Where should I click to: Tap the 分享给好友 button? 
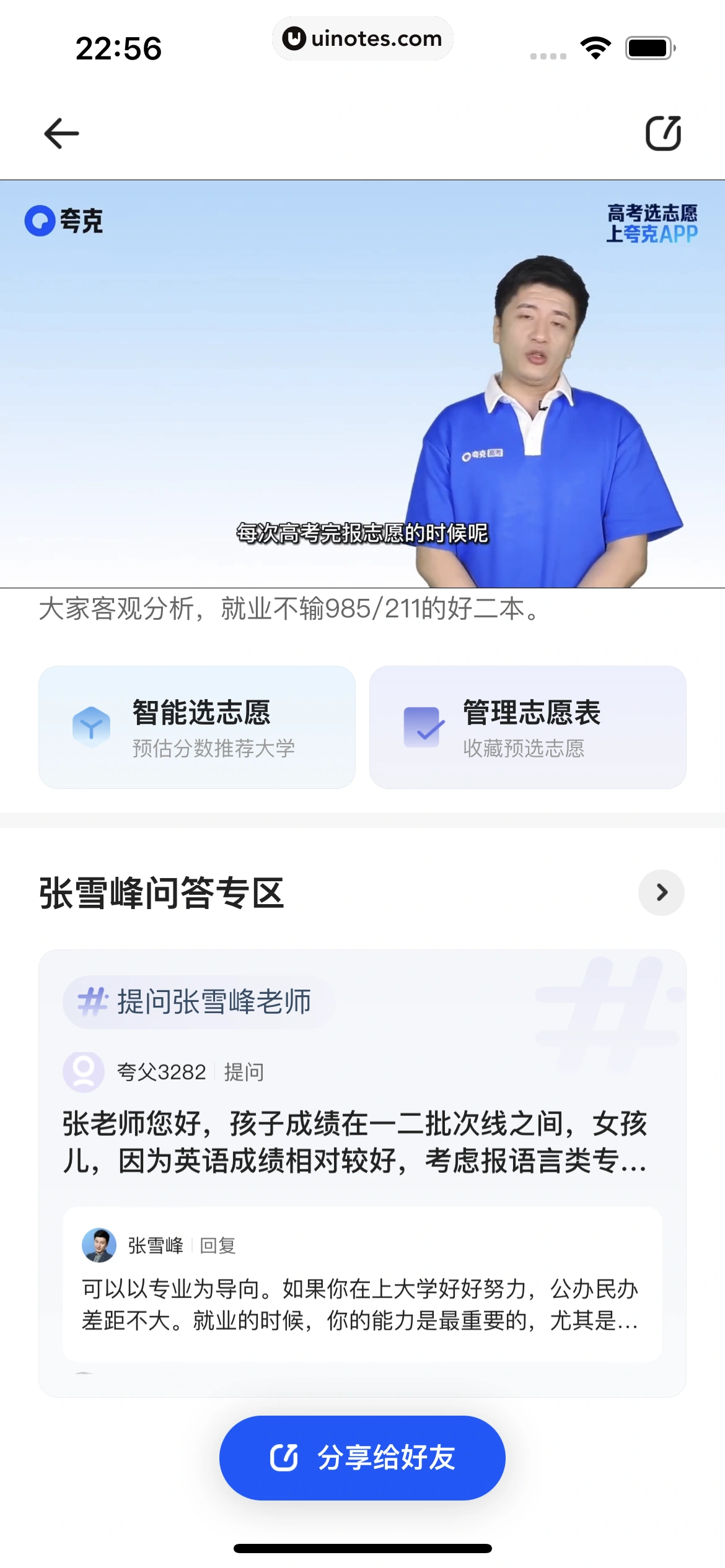(362, 1457)
